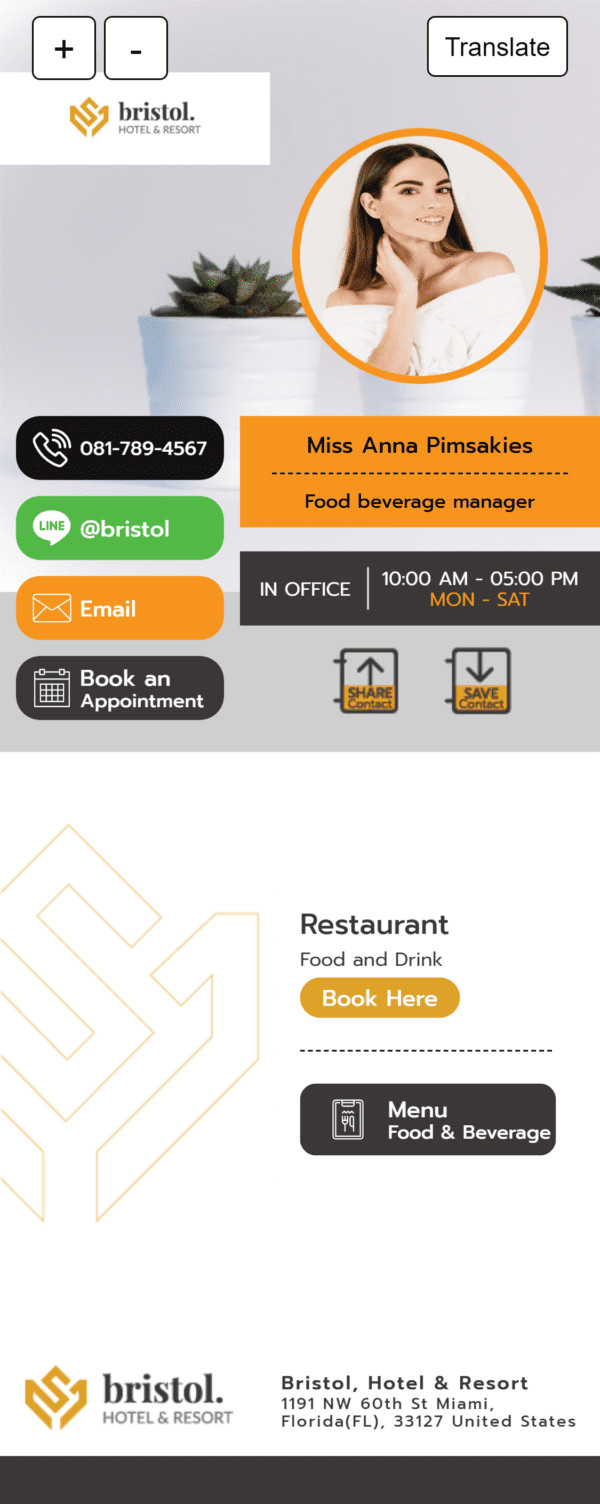Open the Translate option
The height and width of the screenshot is (1504, 600).
pos(497,47)
